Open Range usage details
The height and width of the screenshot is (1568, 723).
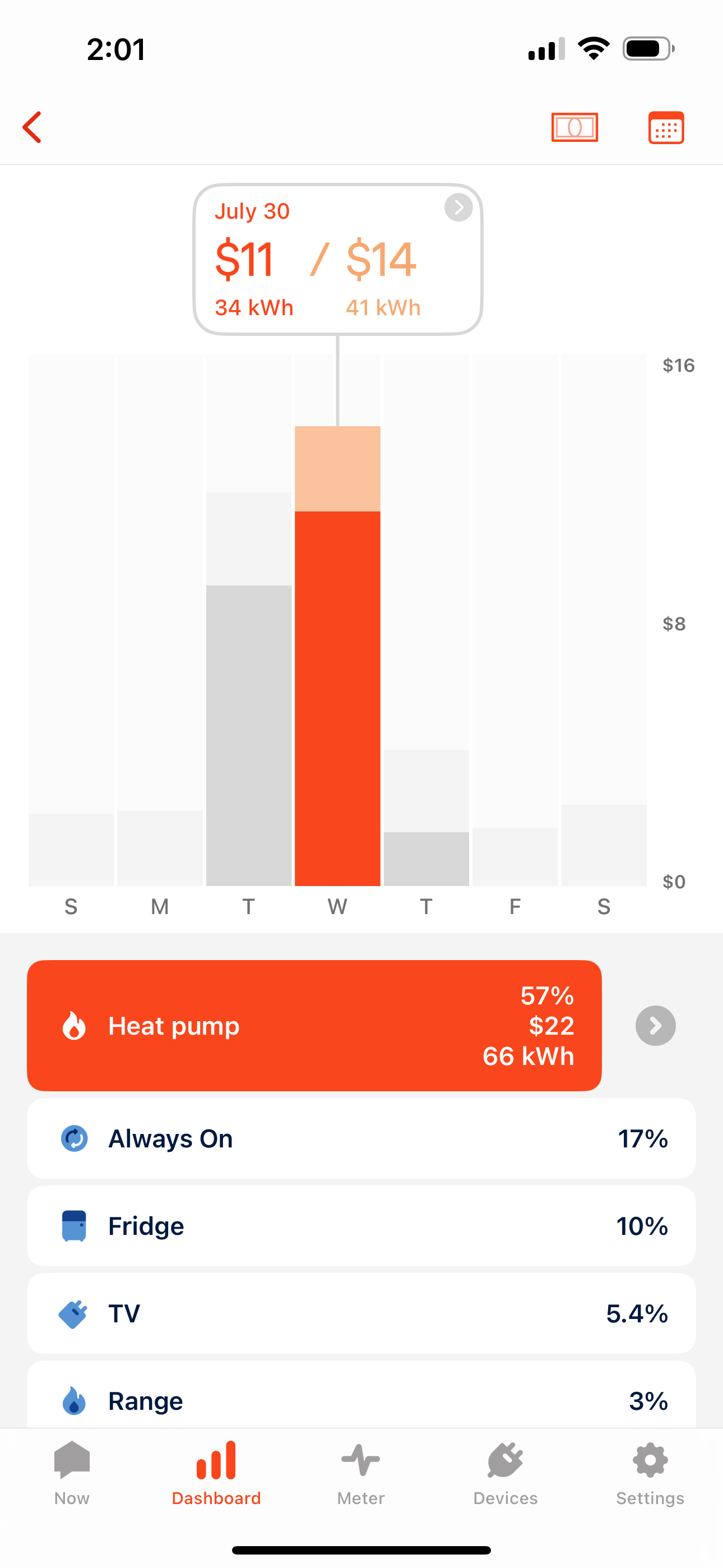[361, 1400]
